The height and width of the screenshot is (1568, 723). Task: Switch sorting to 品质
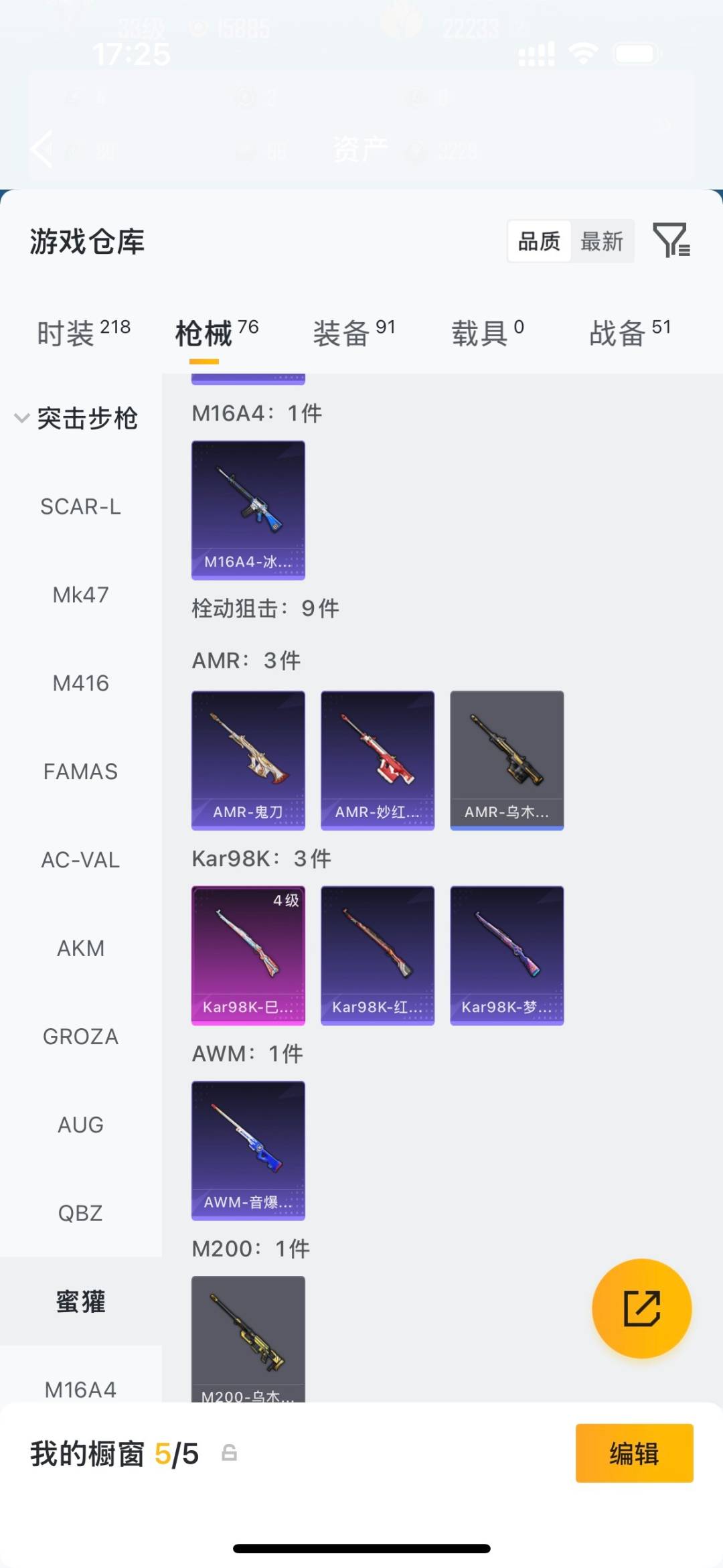538,241
